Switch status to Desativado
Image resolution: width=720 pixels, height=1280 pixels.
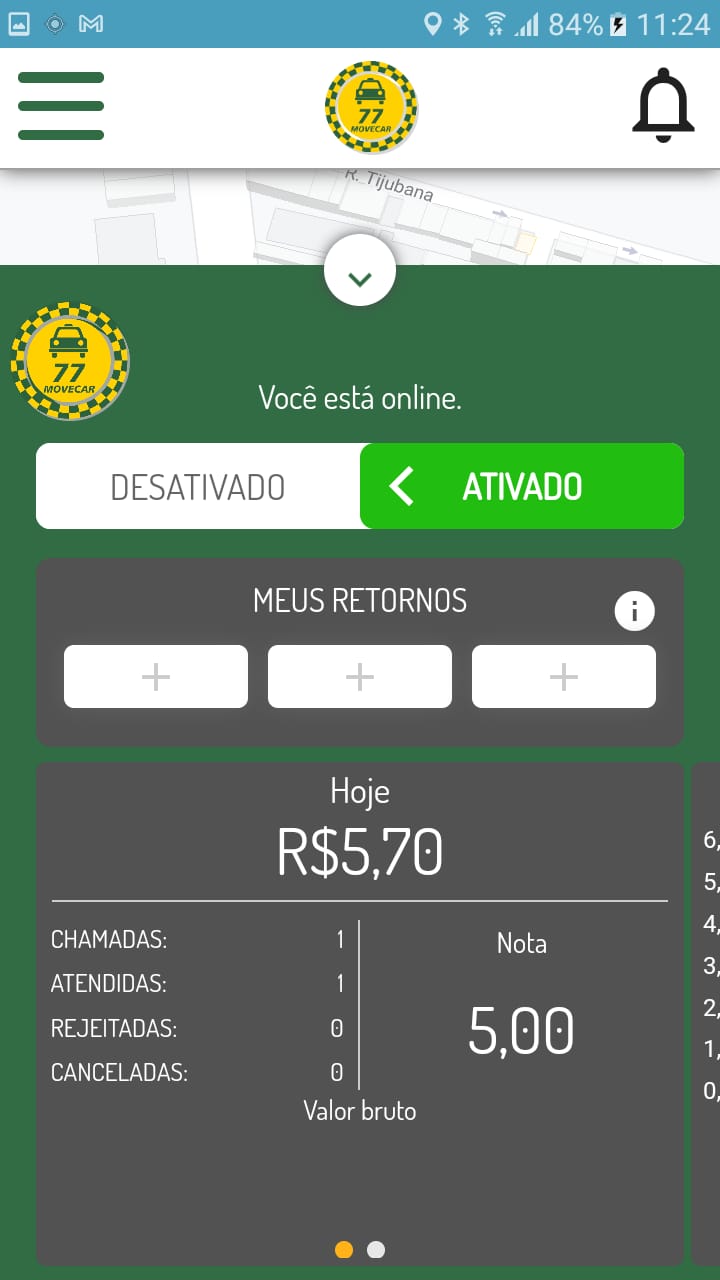pos(198,487)
